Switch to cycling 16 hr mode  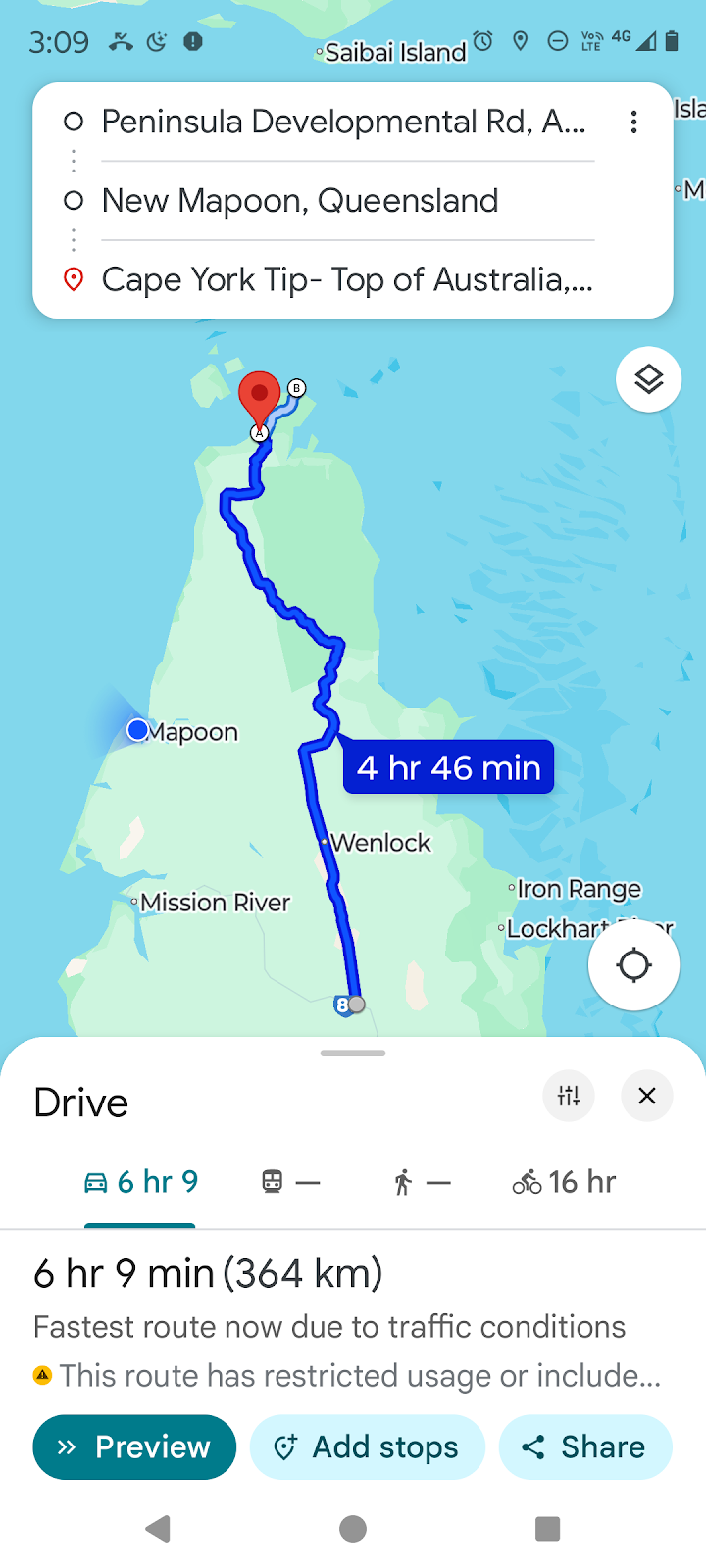[564, 1182]
